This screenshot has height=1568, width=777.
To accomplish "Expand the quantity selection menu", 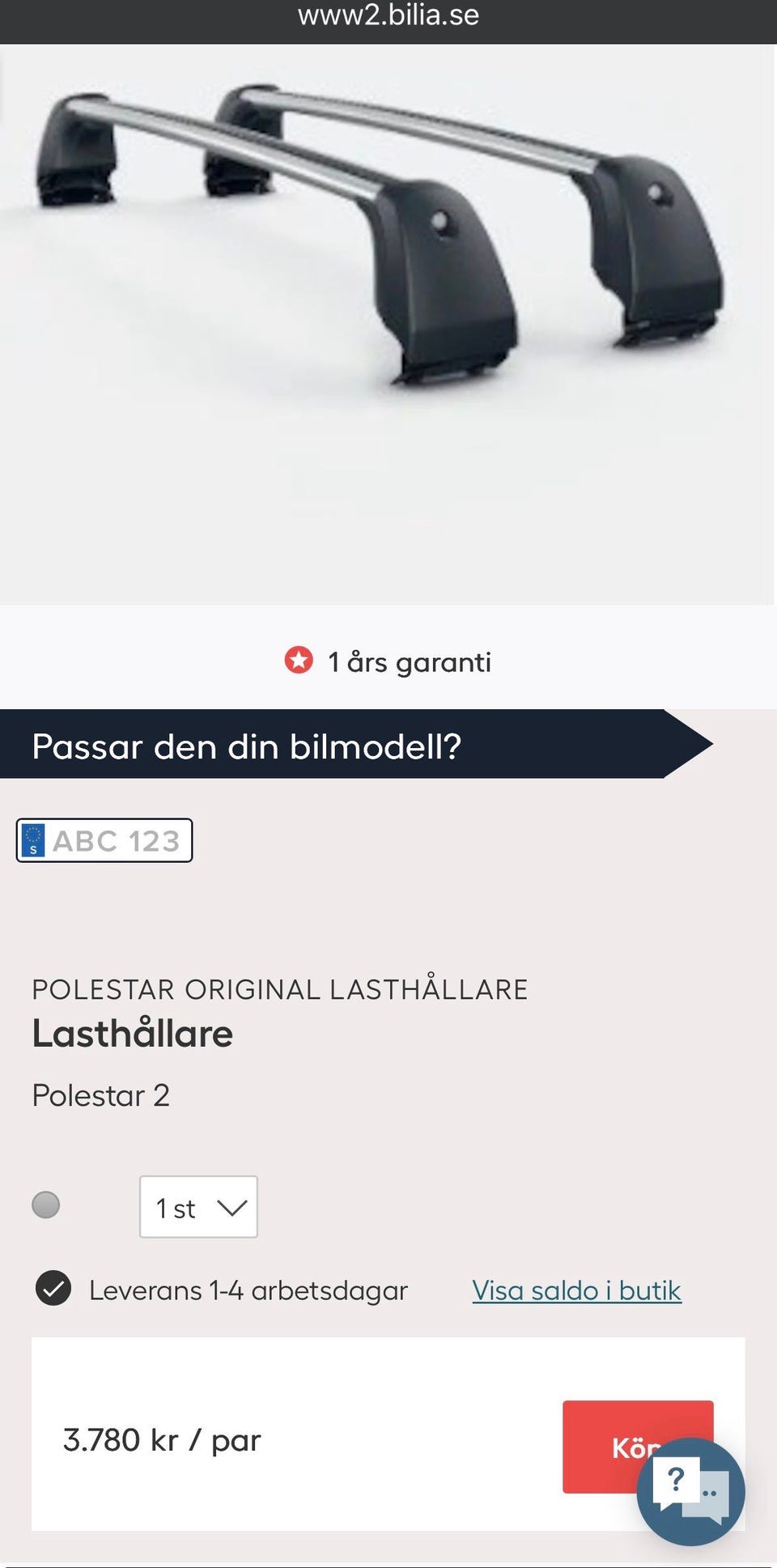I will point(198,1207).
